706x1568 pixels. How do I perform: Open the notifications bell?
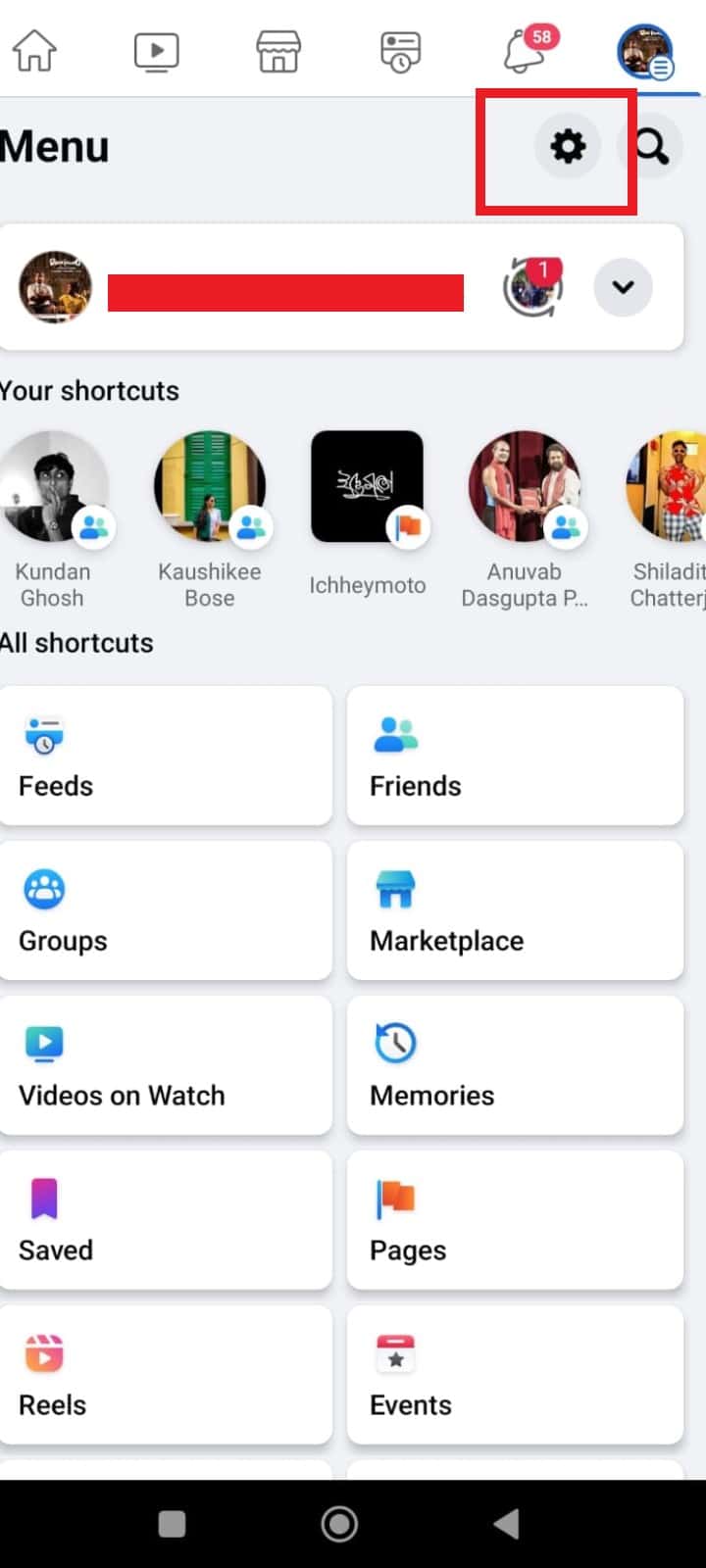point(526,51)
